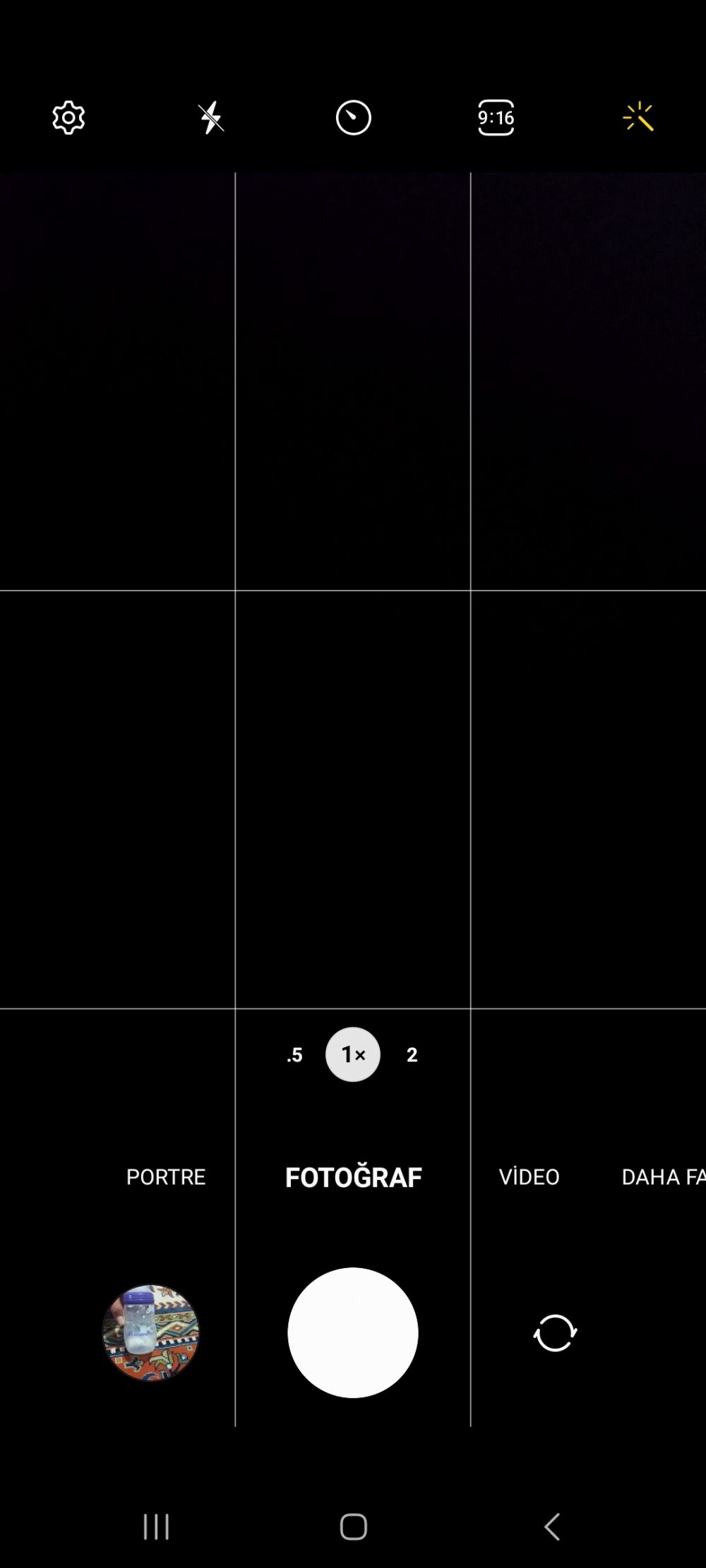Open camera settings gear
Viewport: 706px width, 1568px height.
pyautogui.click(x=68, y=117)
